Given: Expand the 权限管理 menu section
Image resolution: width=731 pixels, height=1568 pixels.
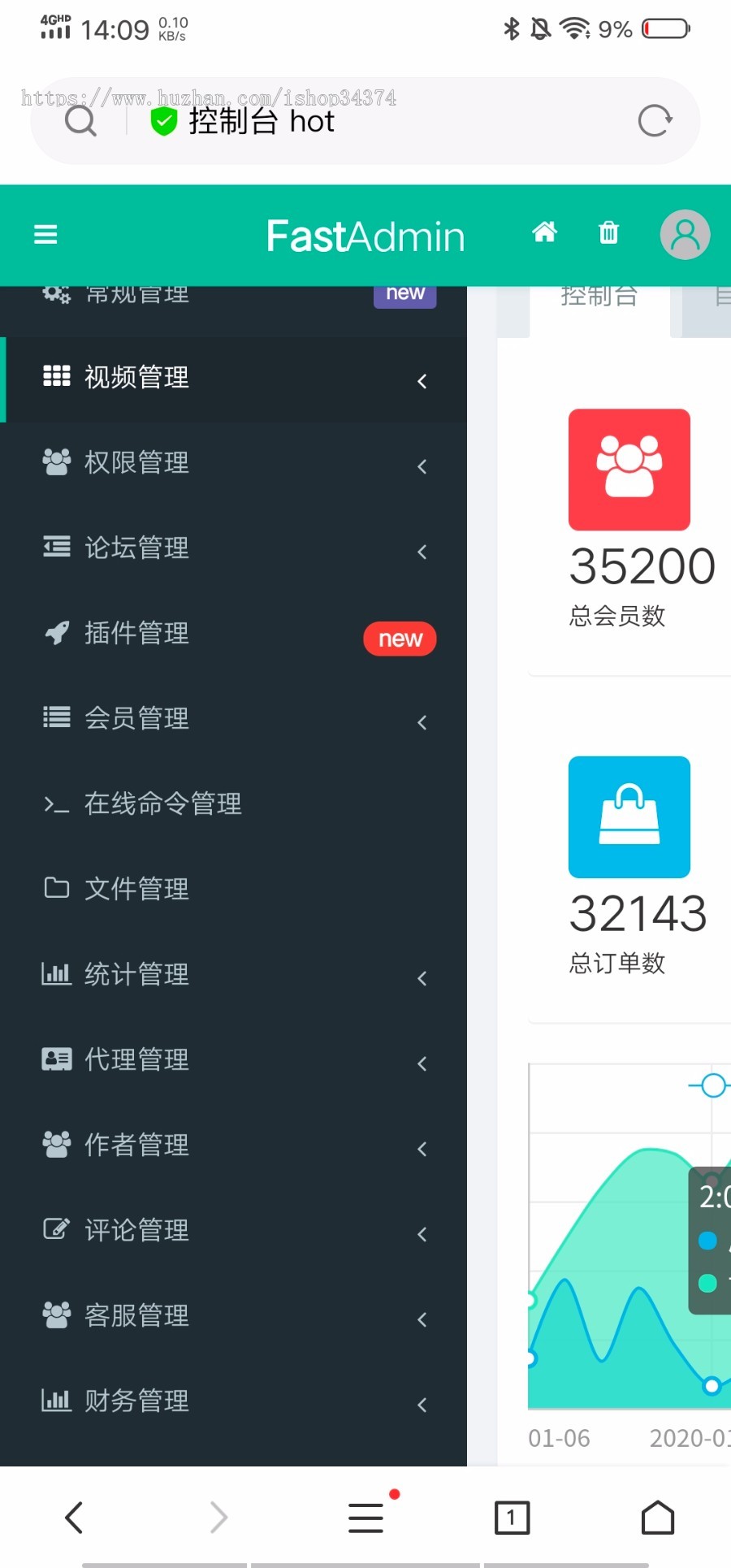Looking at the screenshot, I should pos(422,466).
